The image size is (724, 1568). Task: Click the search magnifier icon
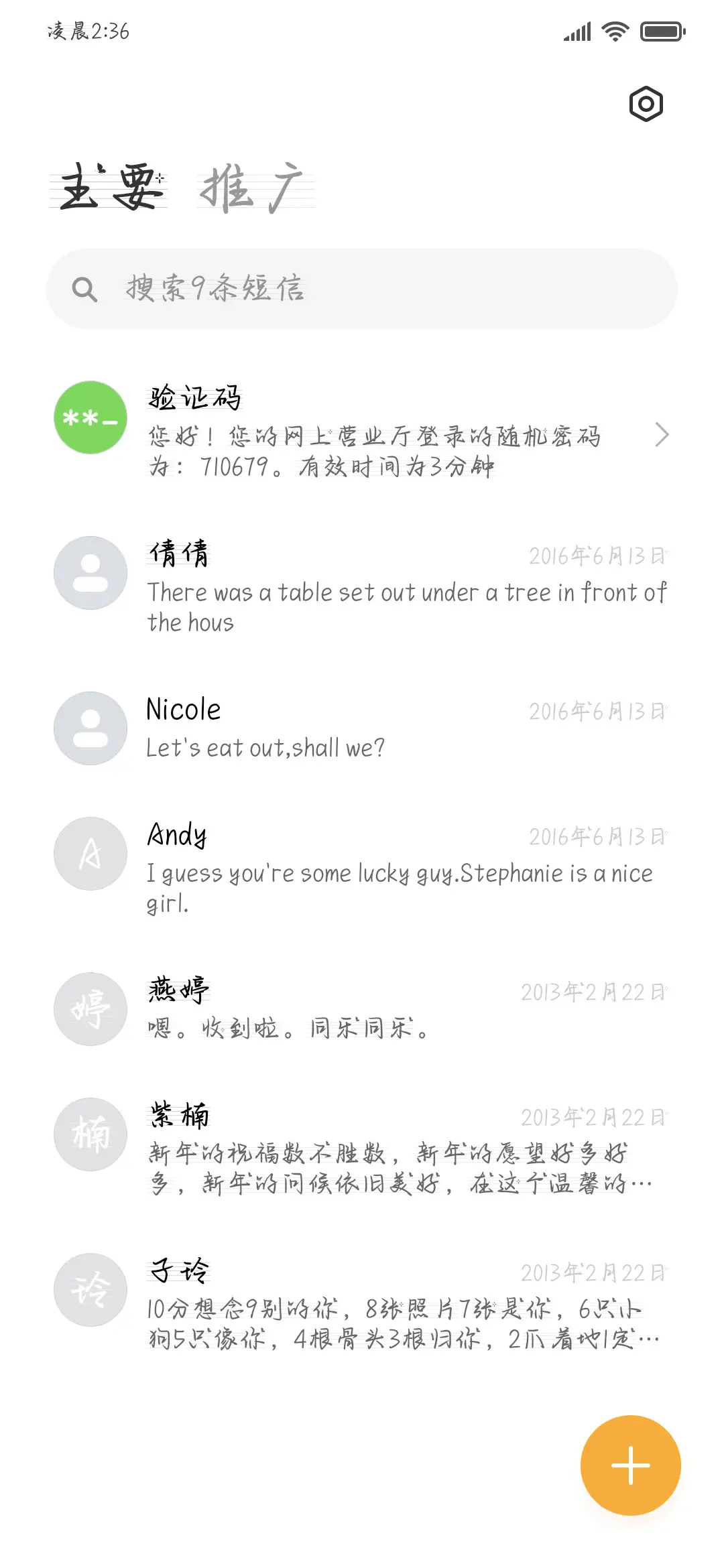(84, 288)
